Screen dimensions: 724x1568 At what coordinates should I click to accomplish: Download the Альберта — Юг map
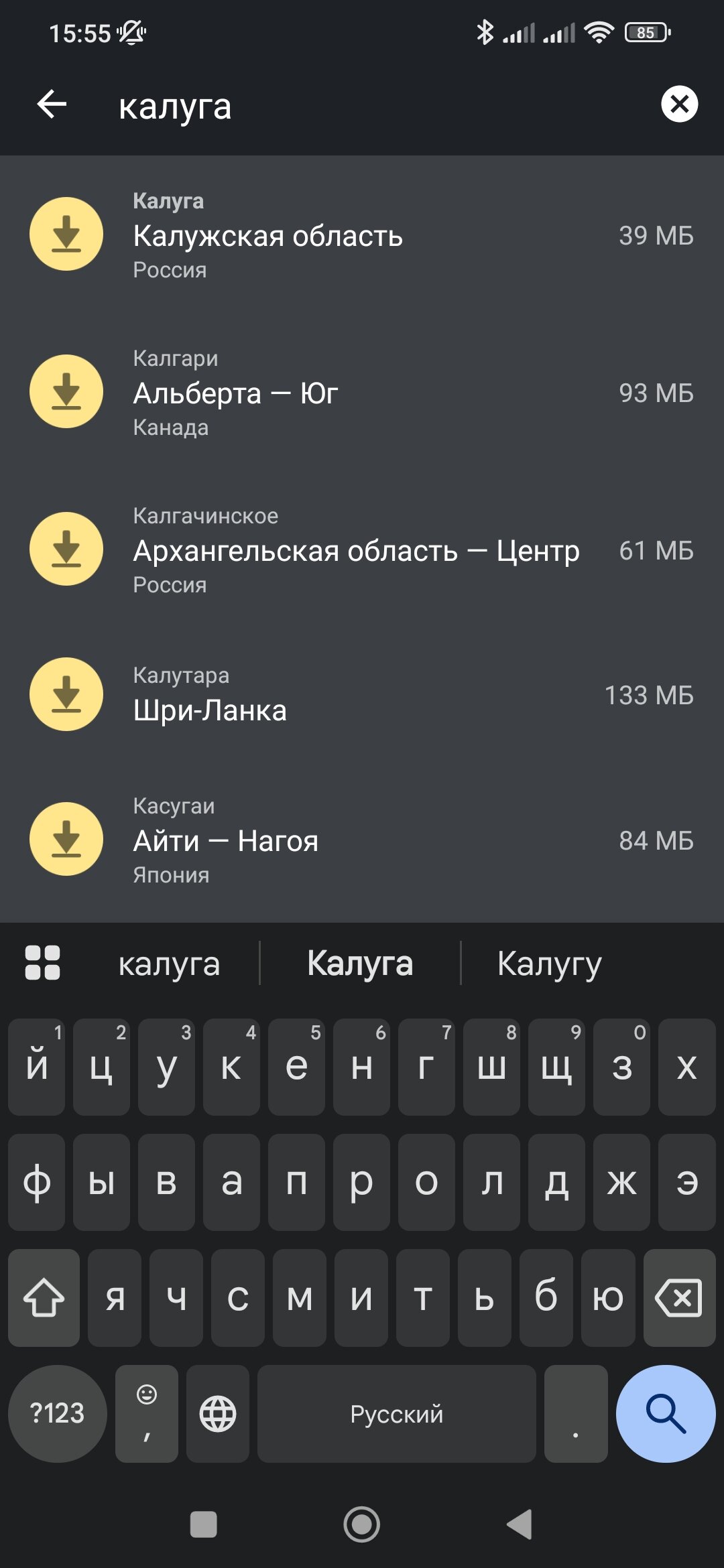pyautogui.click(x=66, y=392)
